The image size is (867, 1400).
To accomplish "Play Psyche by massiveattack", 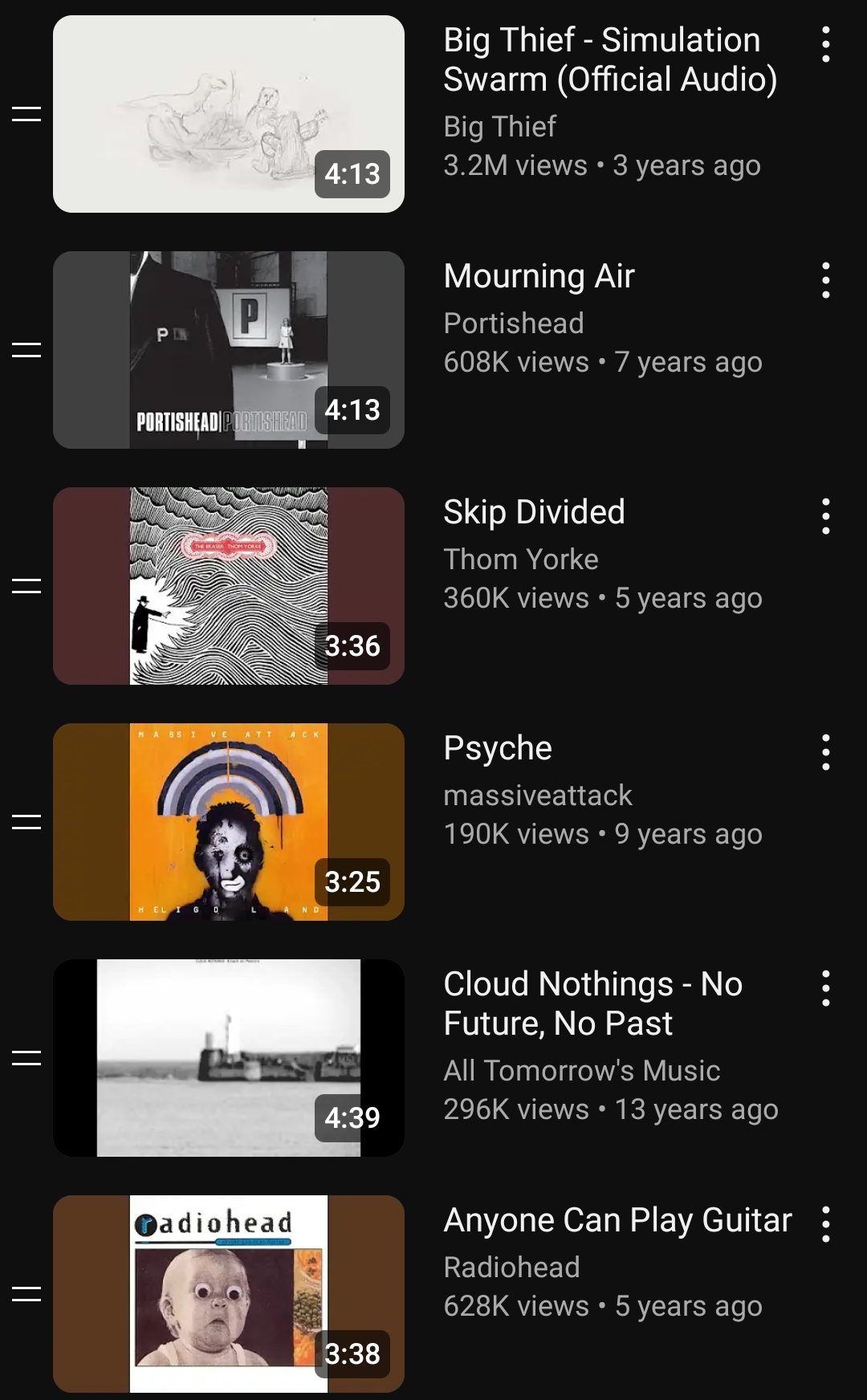I will tap(229, 822).
